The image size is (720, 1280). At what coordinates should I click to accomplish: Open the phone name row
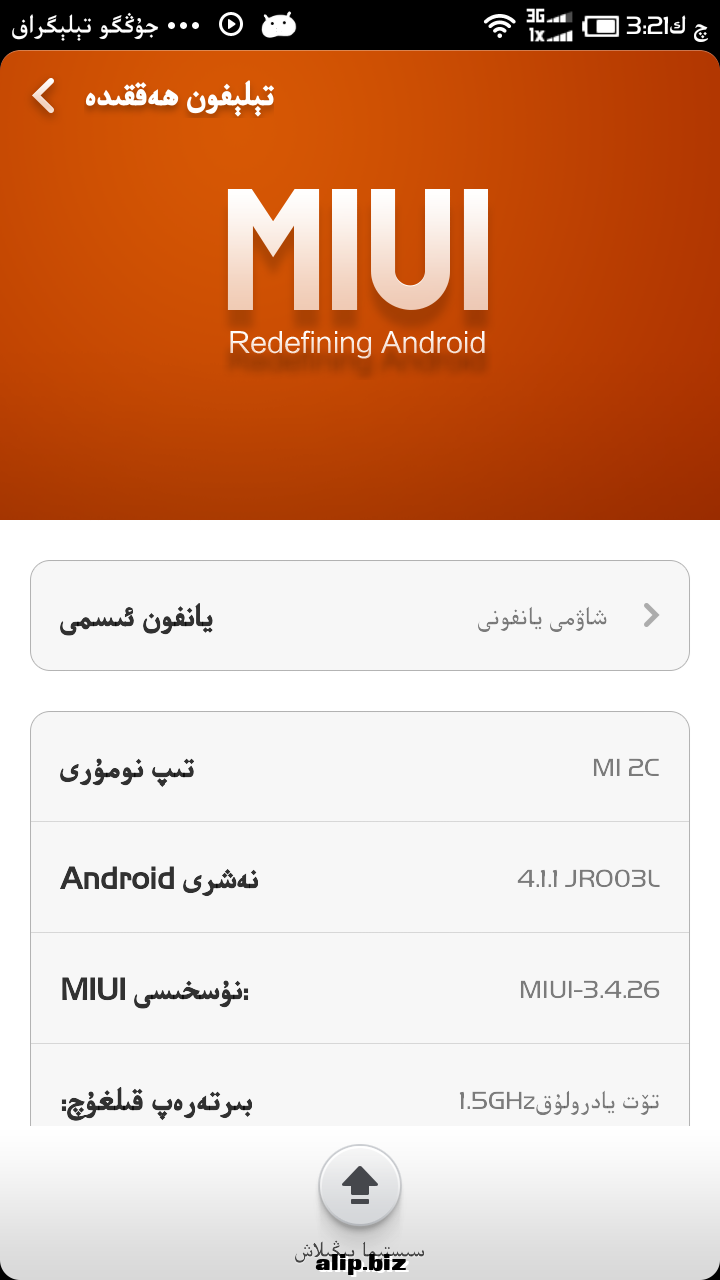(360, 616)
